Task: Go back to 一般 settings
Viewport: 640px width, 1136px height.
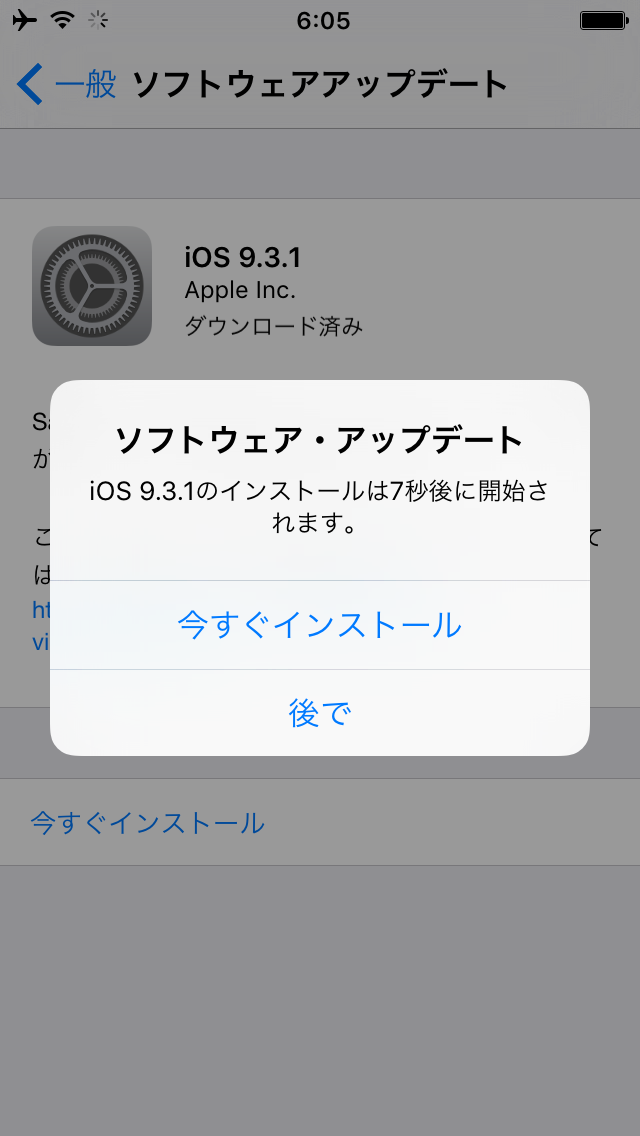Action: pyautogui.click(x=67, y=84)
